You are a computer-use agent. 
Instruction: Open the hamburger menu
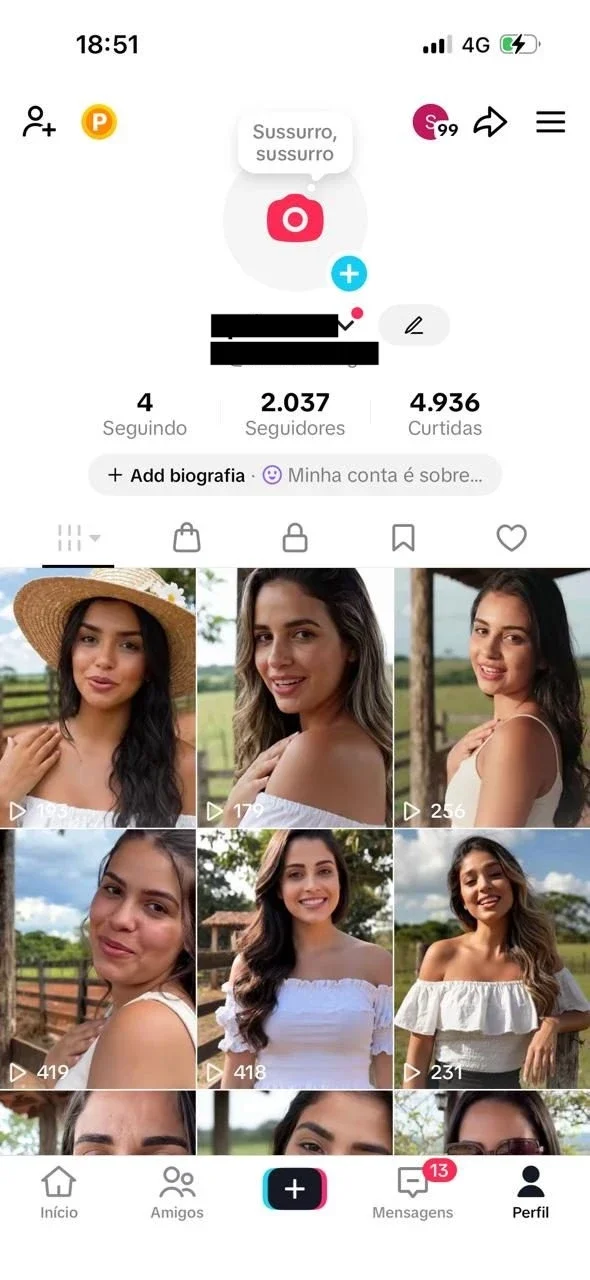pos(551,122)
